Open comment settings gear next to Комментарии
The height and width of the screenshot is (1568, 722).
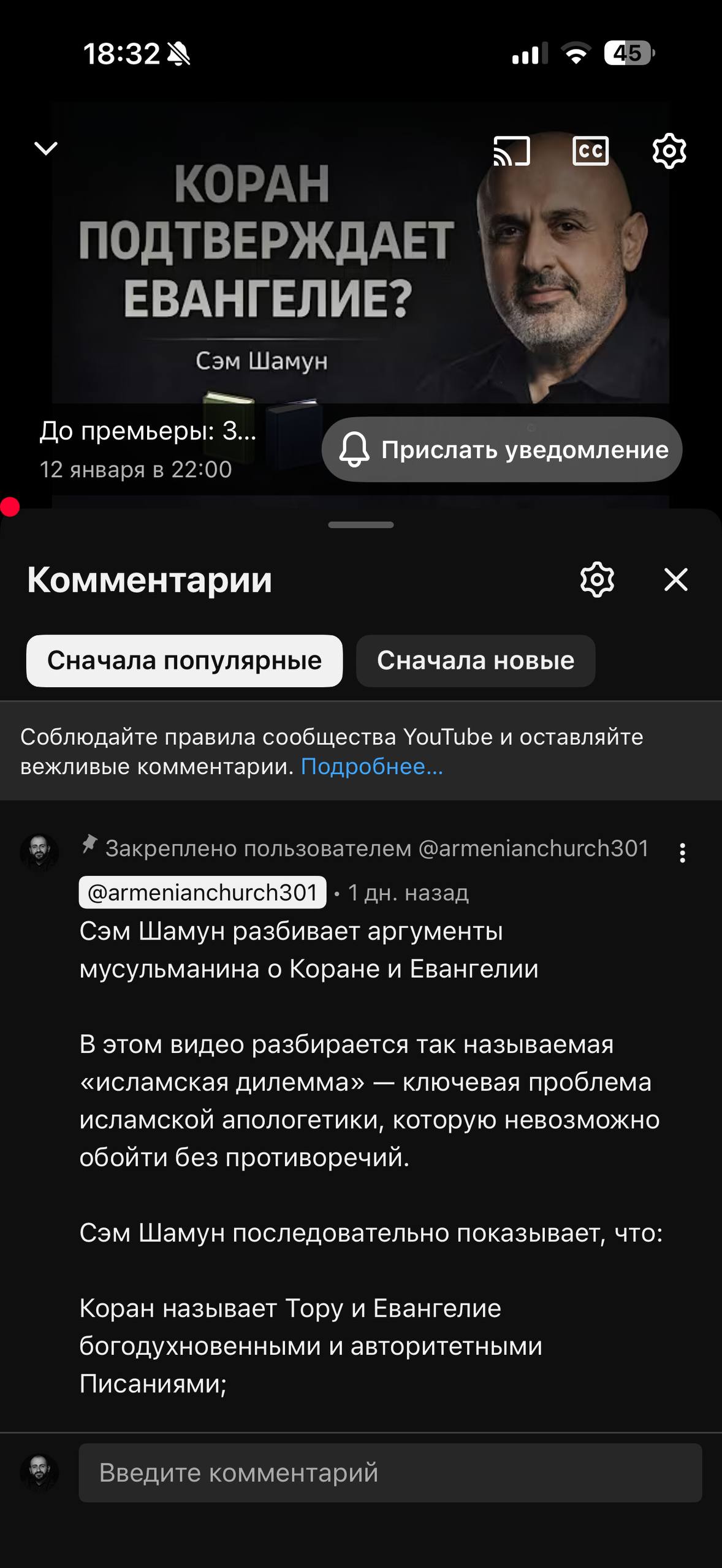pyautogui.click(x=597, y=579)
